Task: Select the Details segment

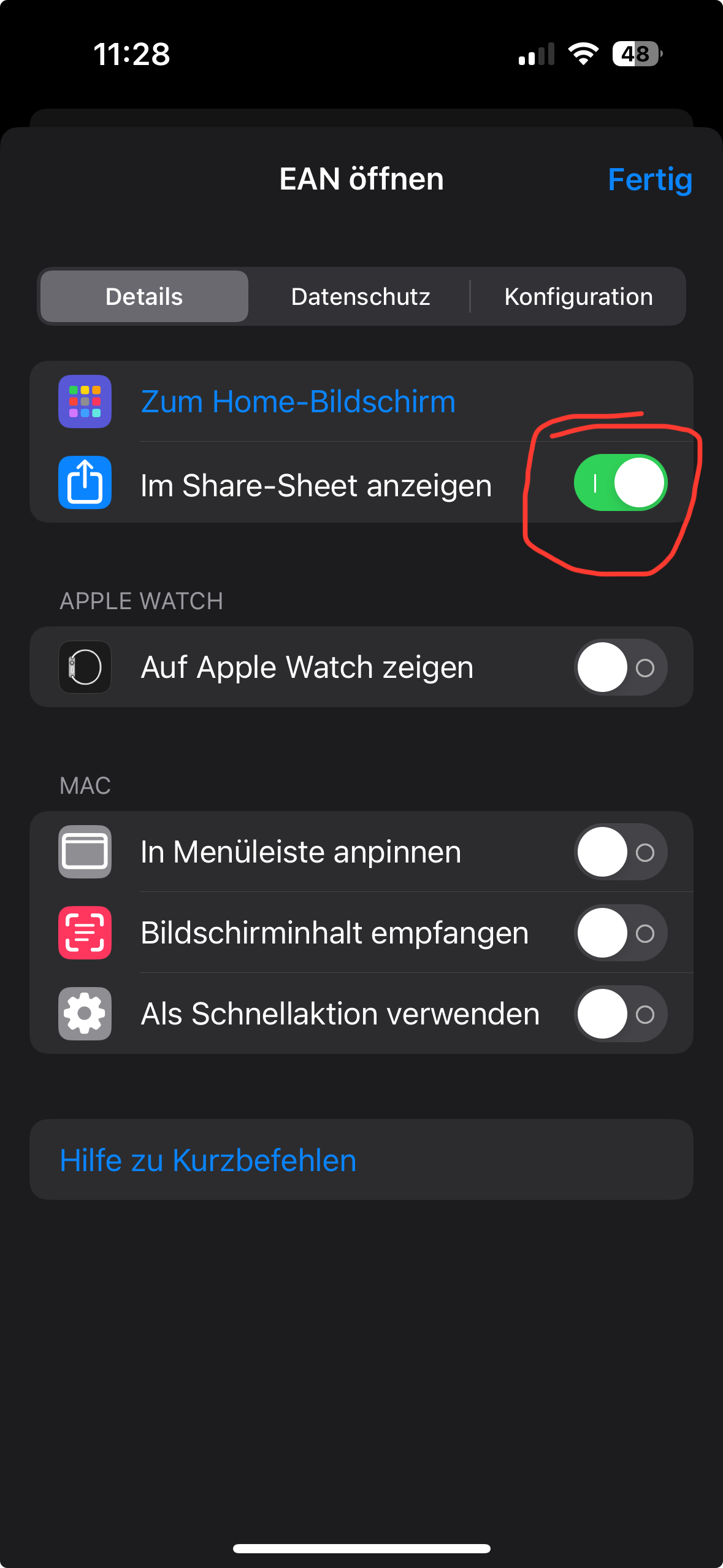Action: (144, 297)
